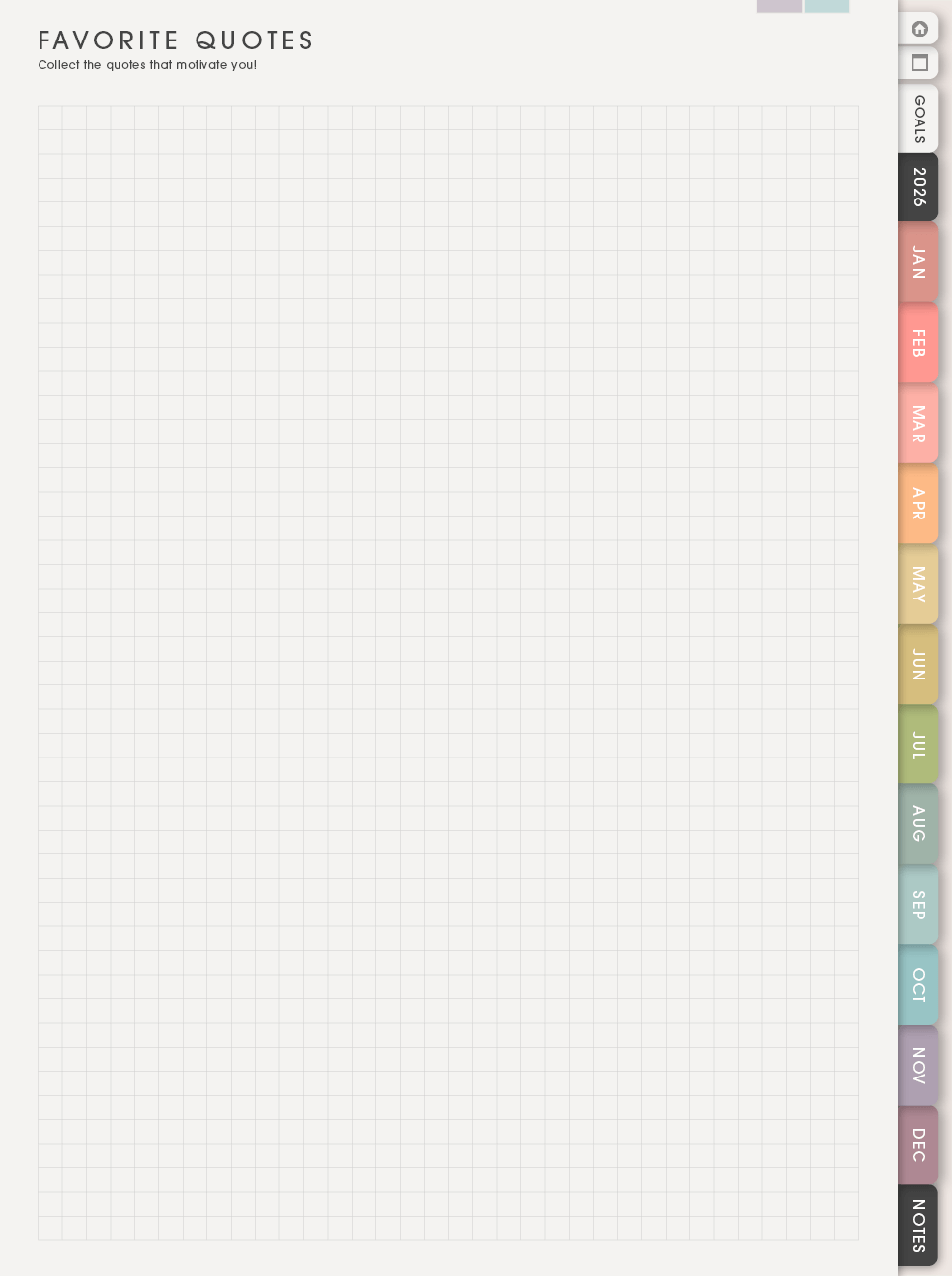The image size is (952, 1276).
Task: Open the NOTES tab
Action: click(x=918, y=1225)
